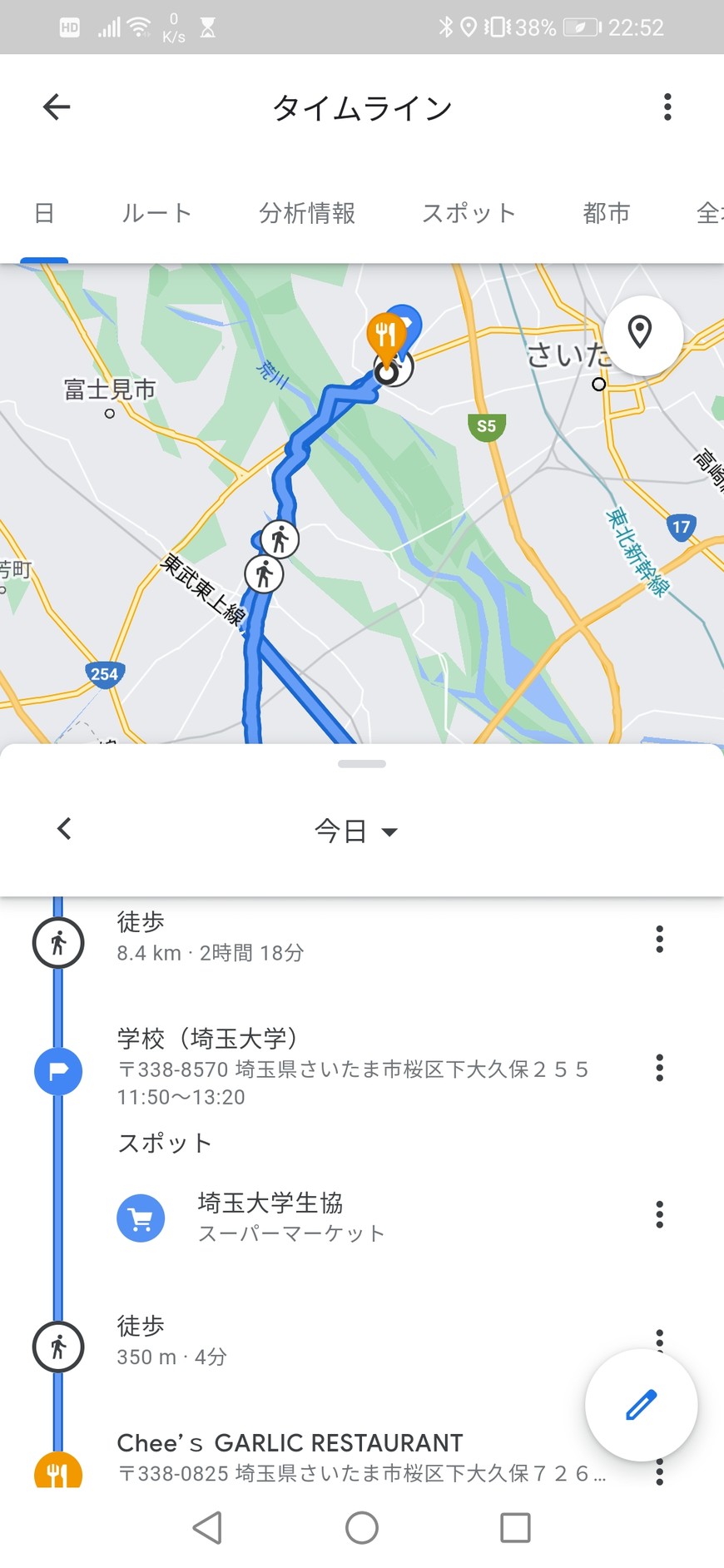Viewport: 724px width, 1568px height.
Task: Go to the previous day
Action: tap(64, 829)
